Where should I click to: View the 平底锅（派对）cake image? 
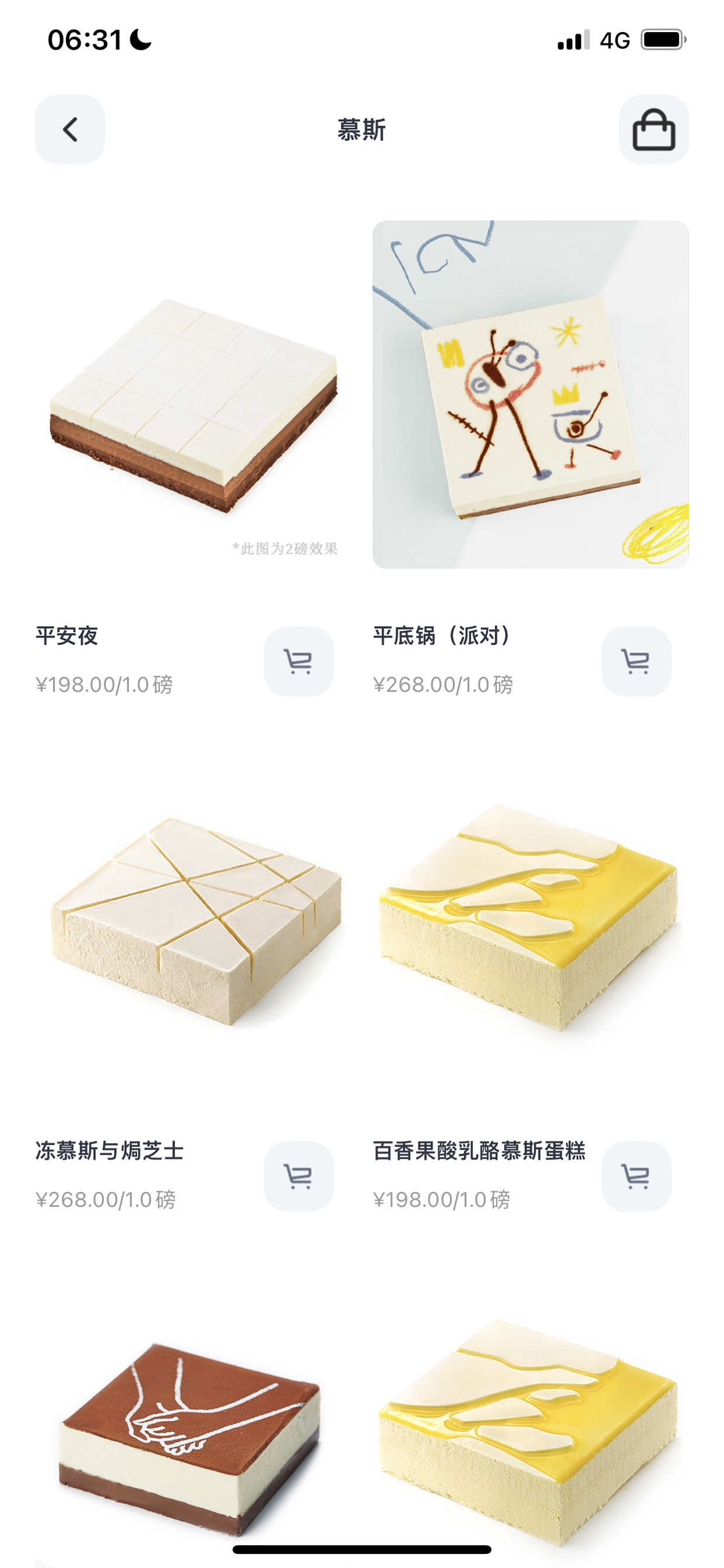click(531, 394)
